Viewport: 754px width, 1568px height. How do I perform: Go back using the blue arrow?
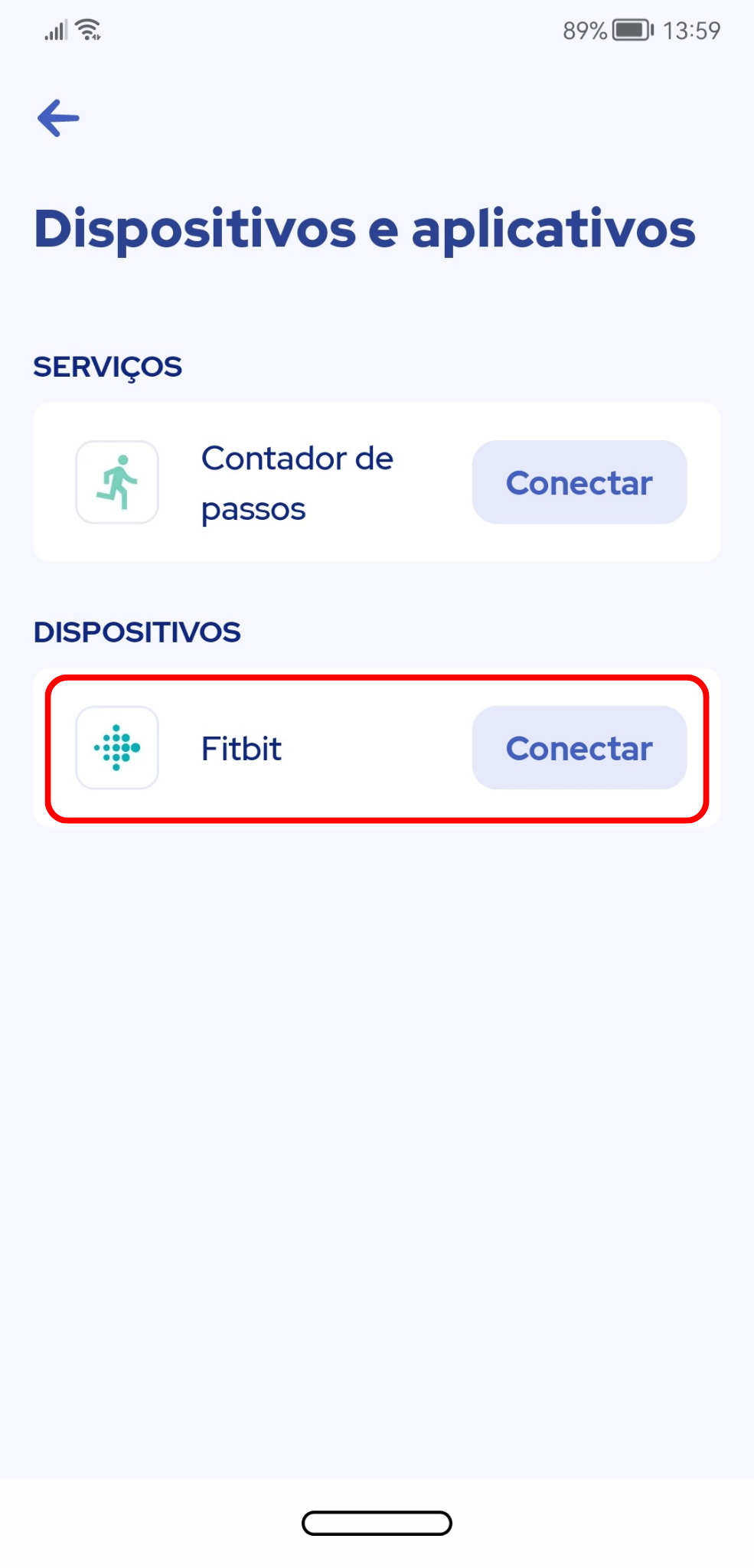[x=59, y=119]
